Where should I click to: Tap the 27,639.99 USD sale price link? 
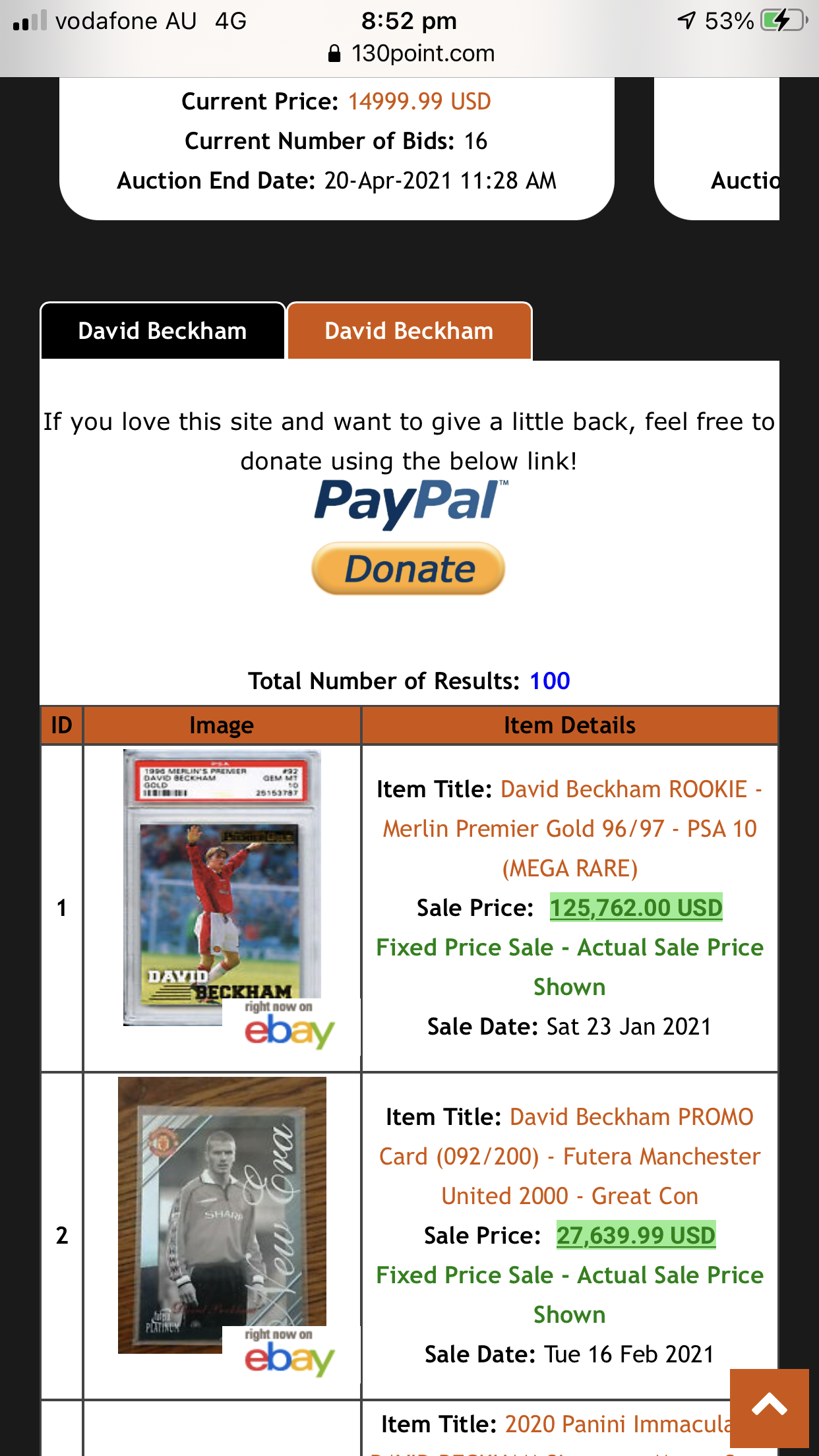coord(636,1235)
